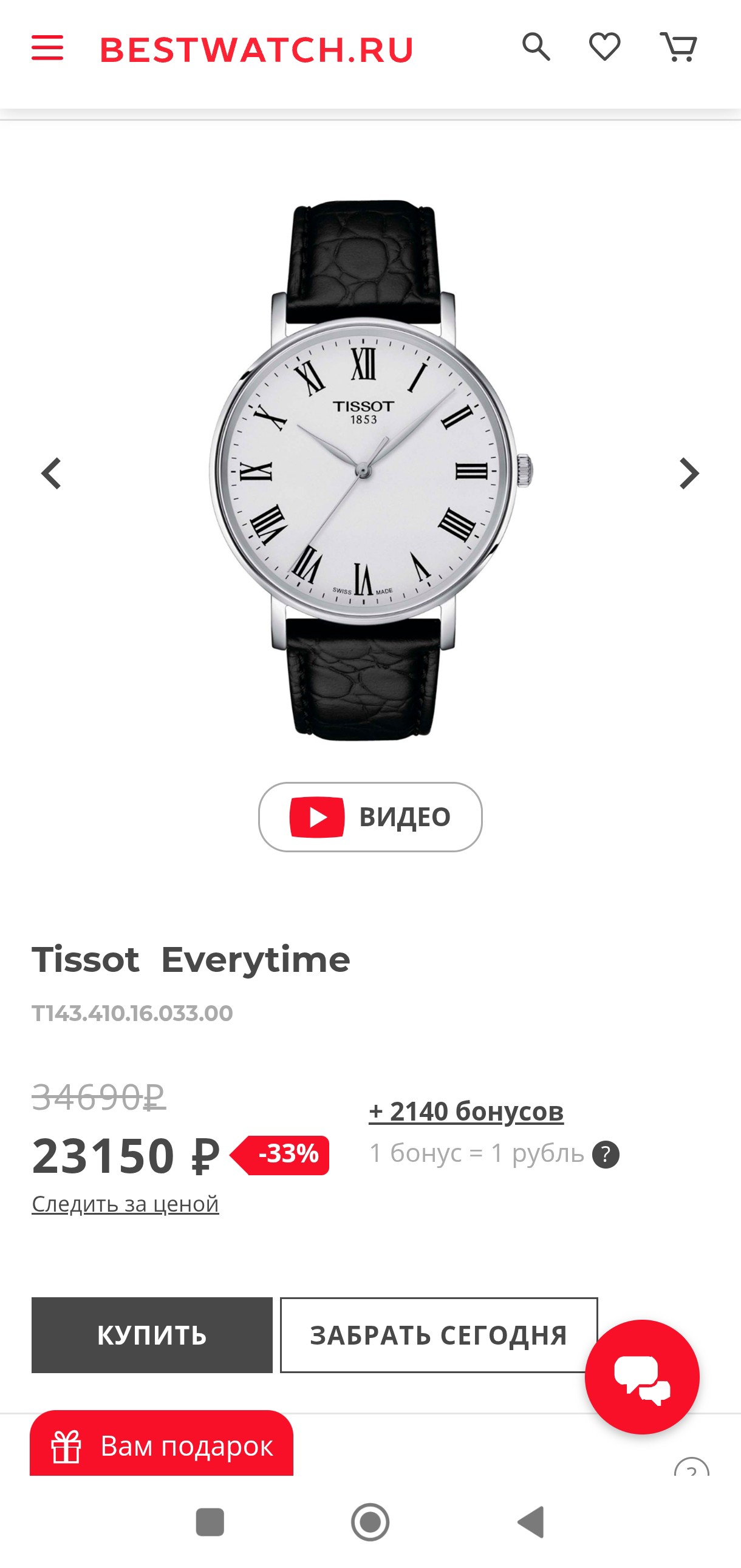Open the search icon
This screenshot has width=741, height=1568.
click(536, 47)
